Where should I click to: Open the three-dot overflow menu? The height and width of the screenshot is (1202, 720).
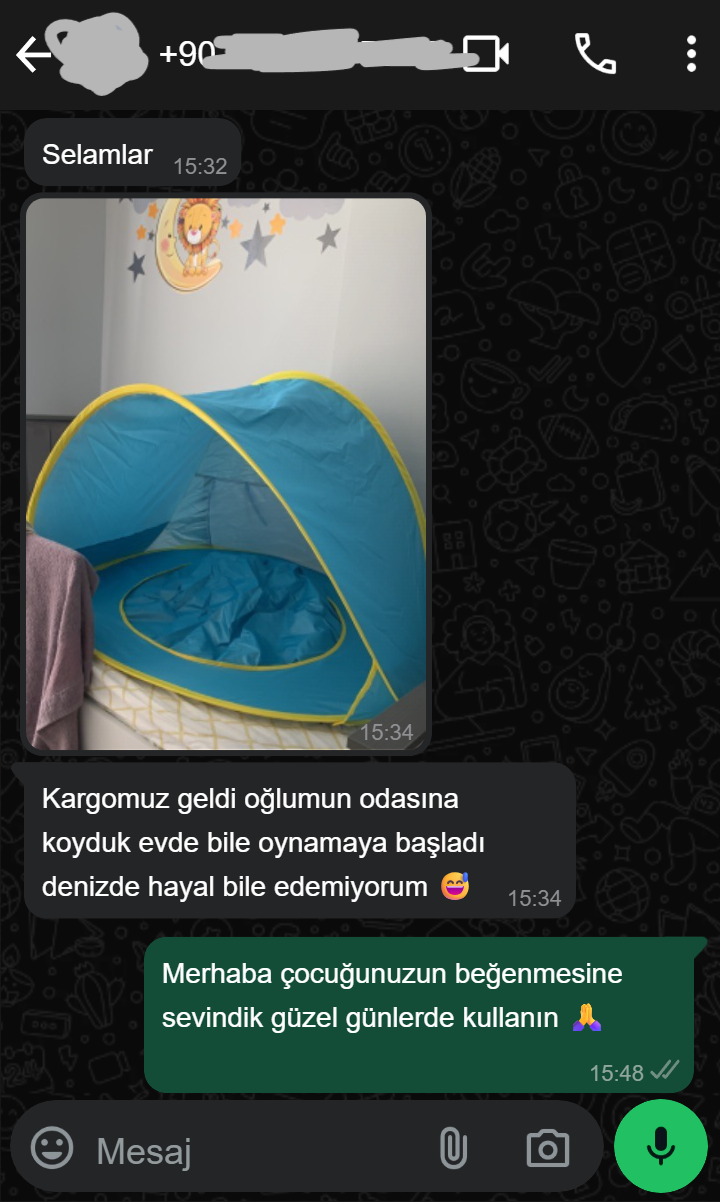(691, 54)
